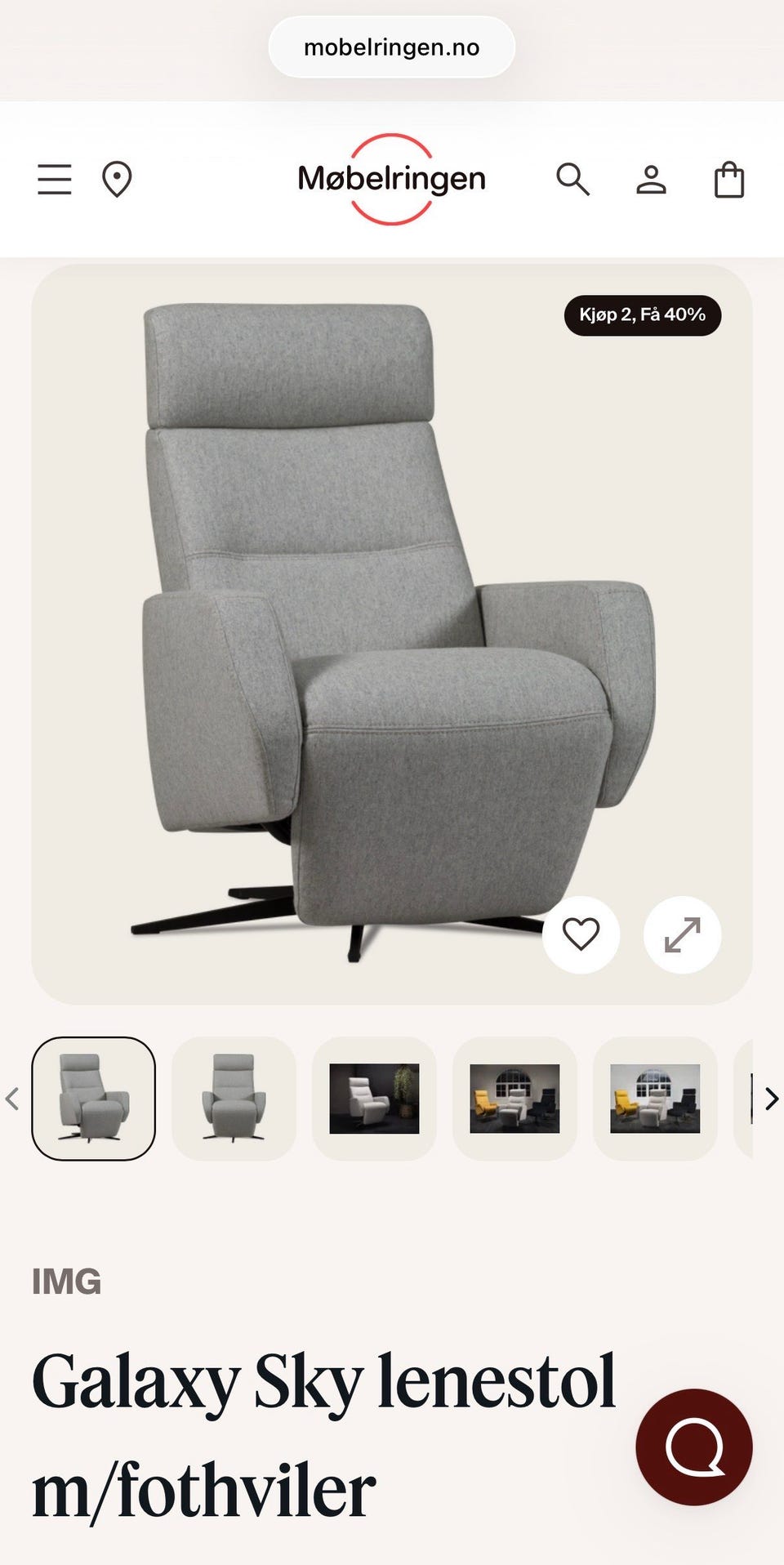Expand the product image to fullscreen
784x1565 pixels.
682,934
